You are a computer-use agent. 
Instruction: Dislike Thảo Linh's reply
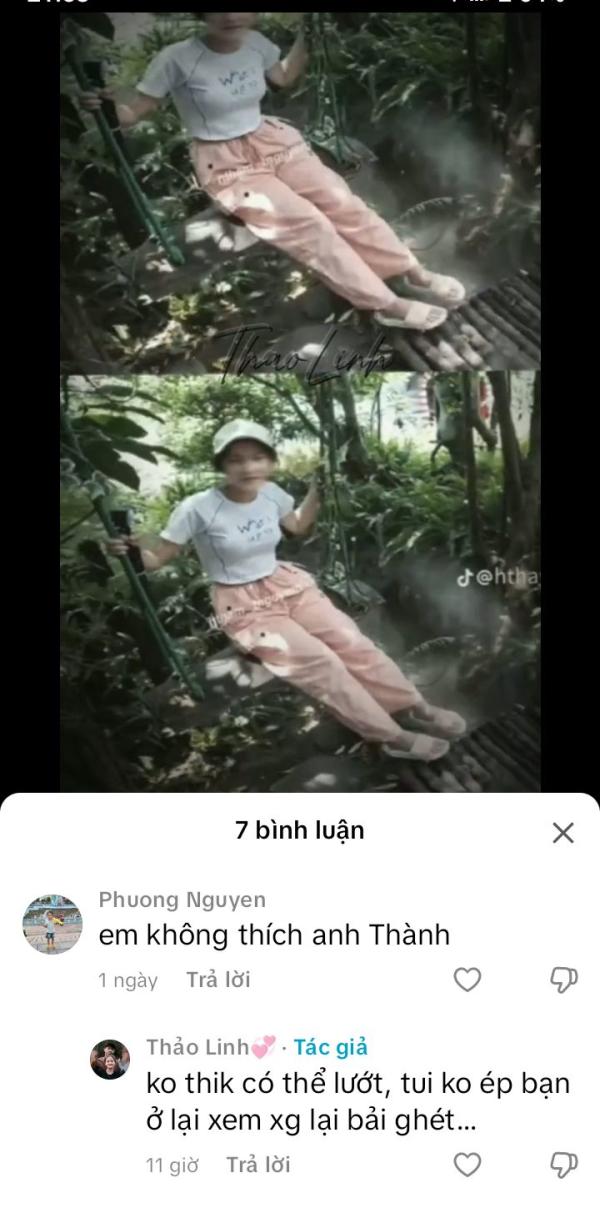click(x=565, y=1165)
